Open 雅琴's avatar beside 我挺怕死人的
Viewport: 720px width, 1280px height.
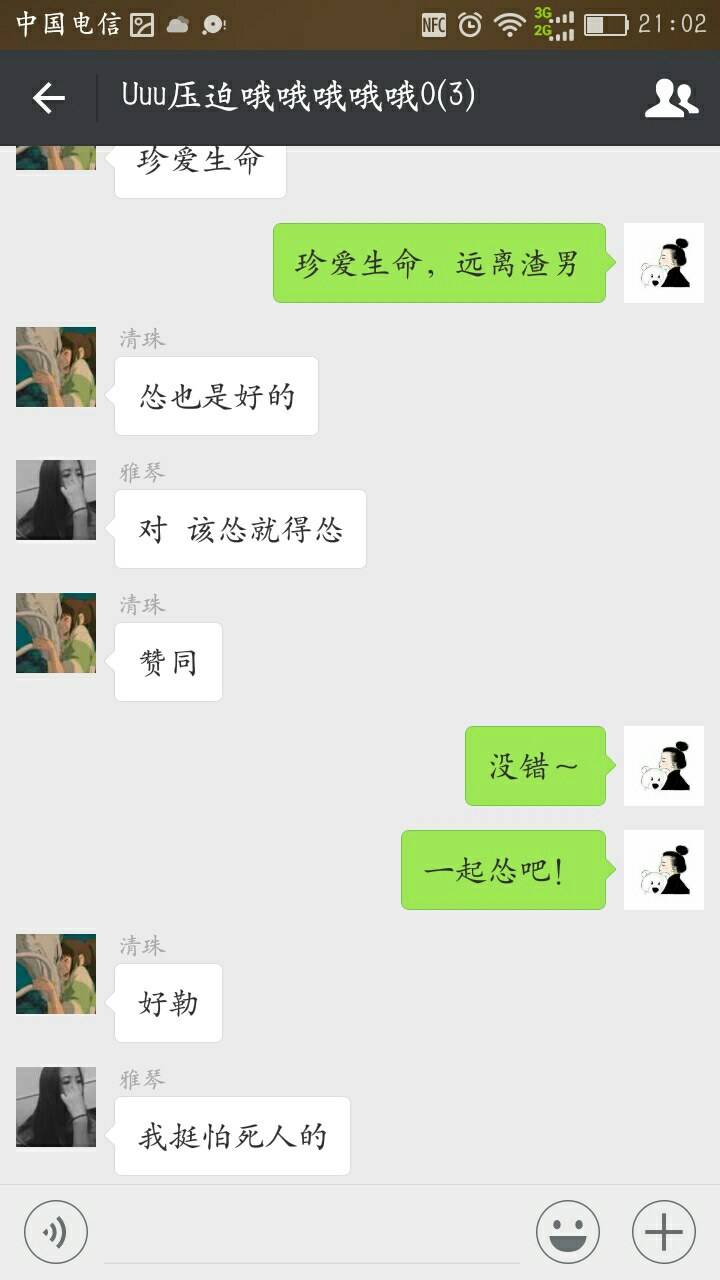[56, 1107]
